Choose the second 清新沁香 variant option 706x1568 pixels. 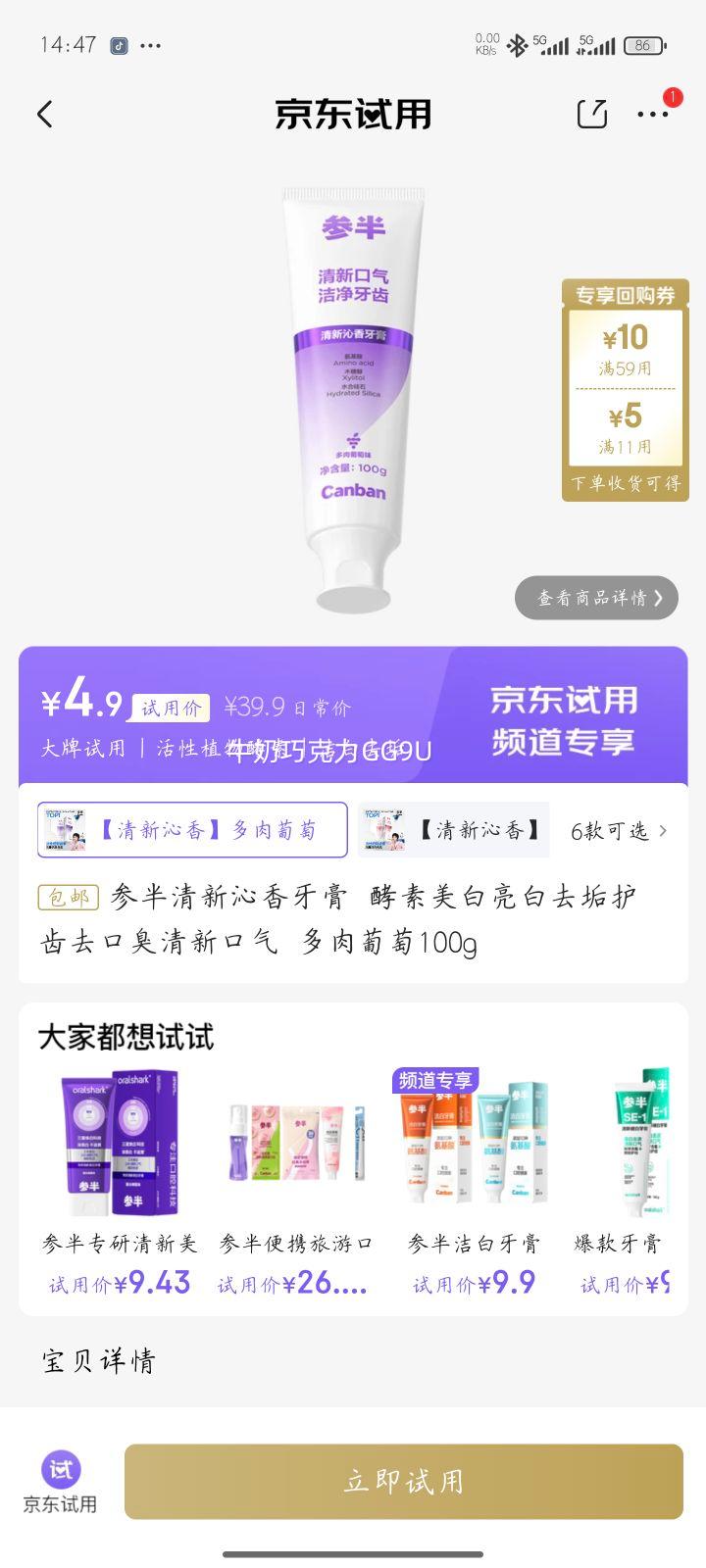pyautogui.click(x=453, y=830)
